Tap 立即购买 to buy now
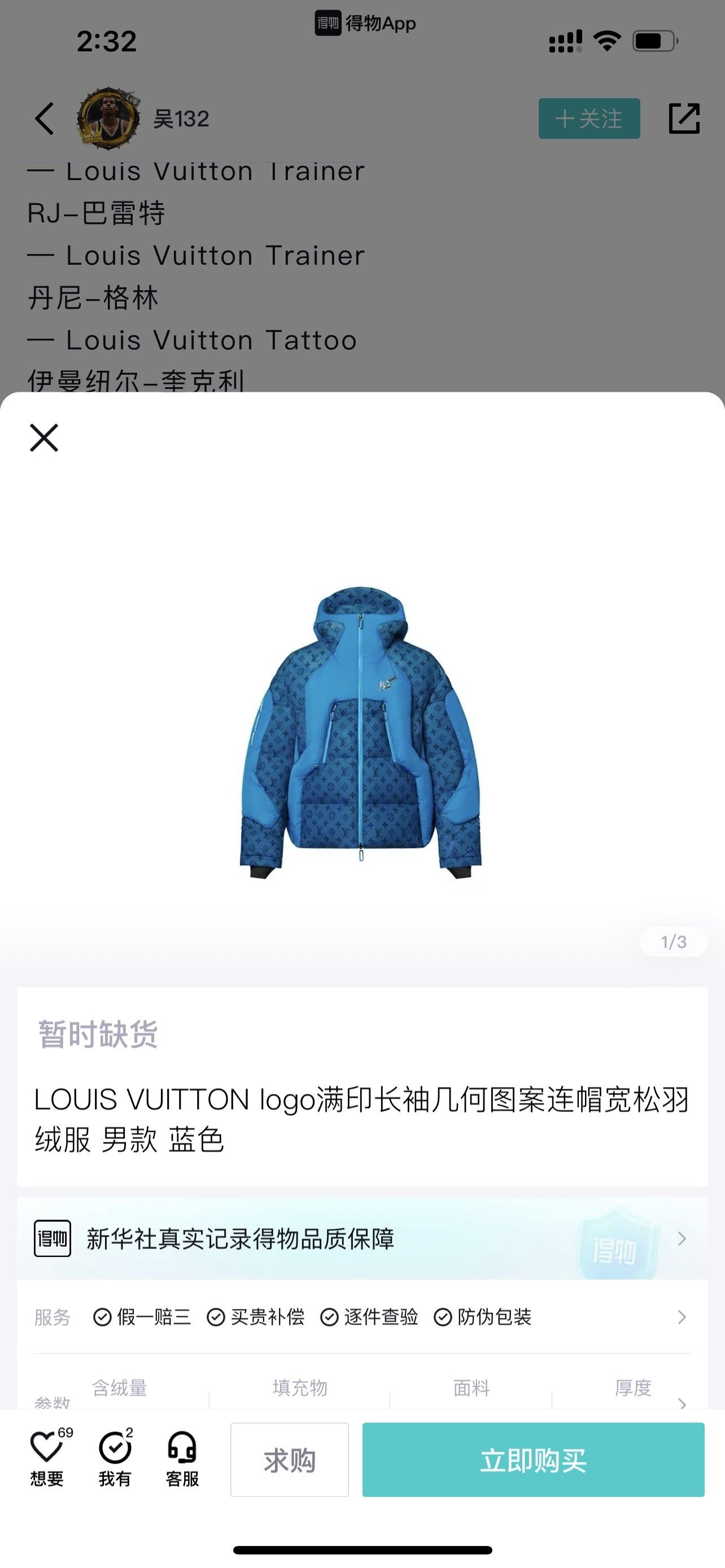The width and height of the screenshot is (725, 1568). [533, 1460]
